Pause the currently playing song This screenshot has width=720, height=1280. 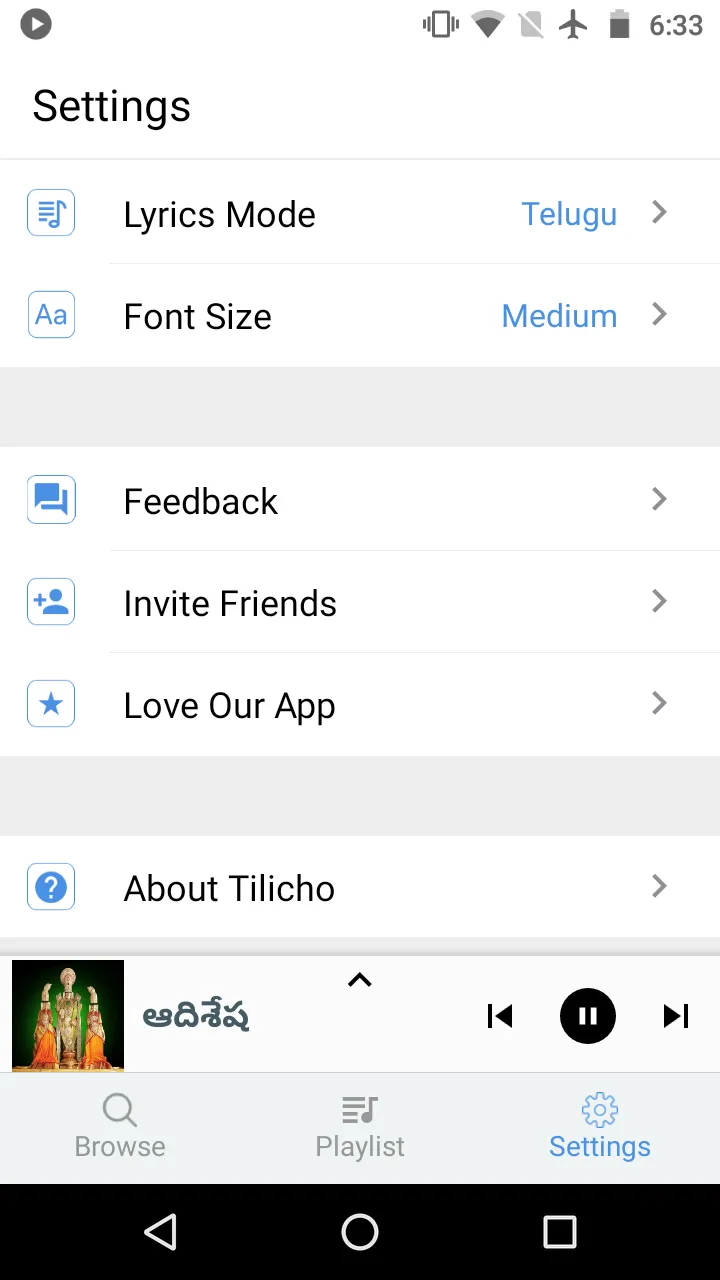tap(588, 1016)
